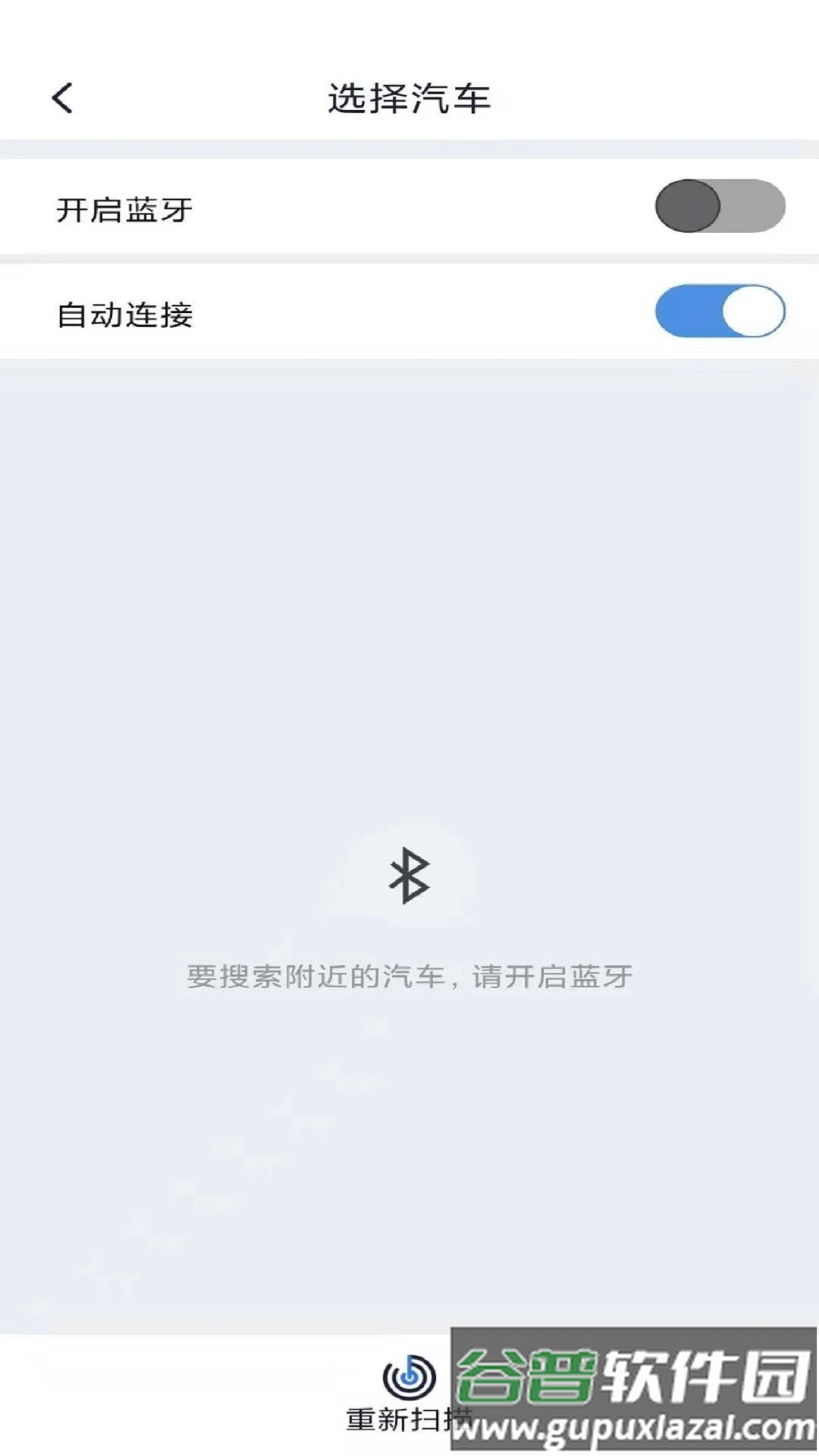Screen dimensions: 819x1456
Task: Tap the 选择汽车 title
Action: click(409, 96)
